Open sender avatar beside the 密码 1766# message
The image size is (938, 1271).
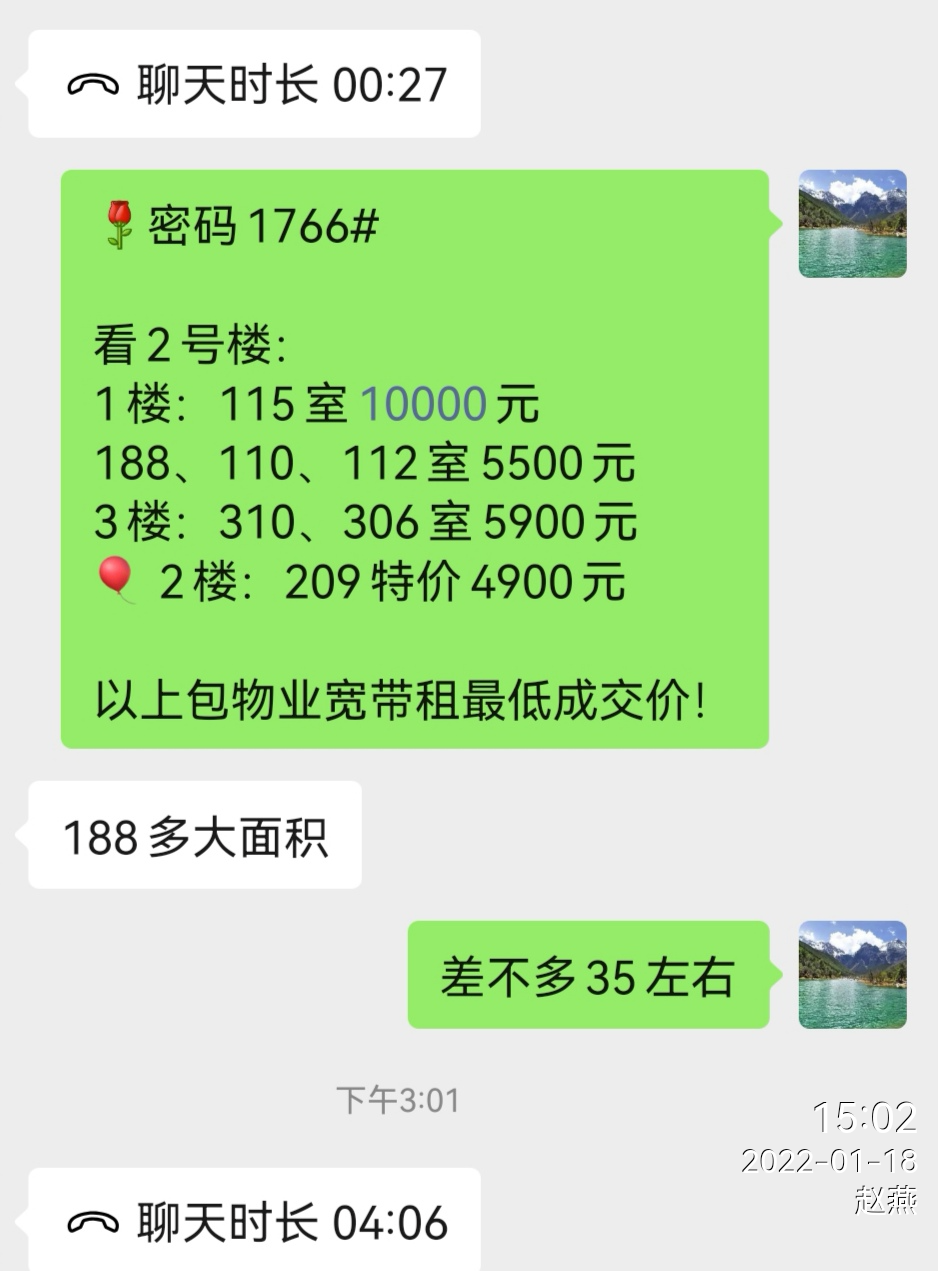click(x=852, y=224)
